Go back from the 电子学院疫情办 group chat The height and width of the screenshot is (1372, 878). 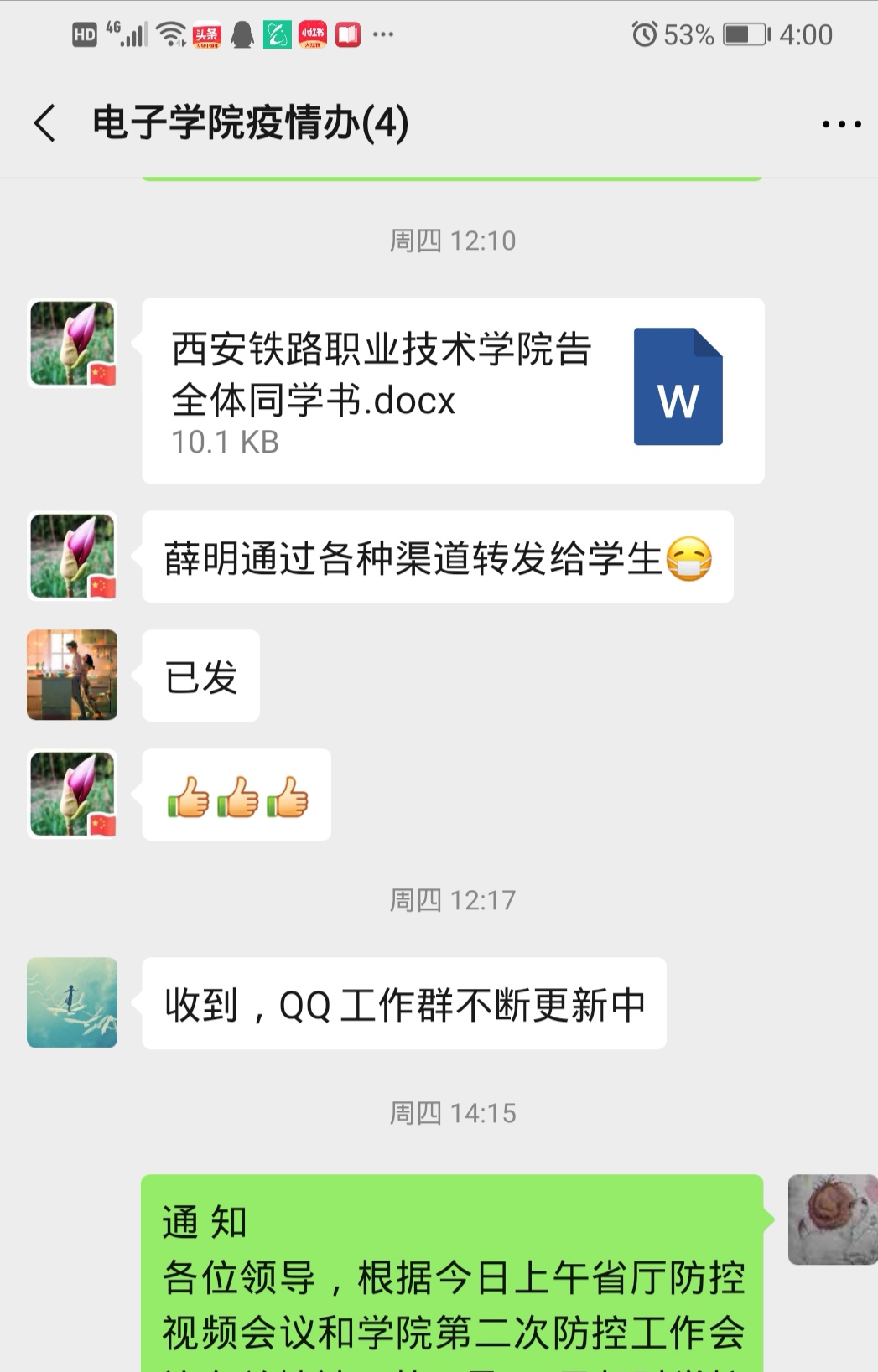tap(45, 124)
